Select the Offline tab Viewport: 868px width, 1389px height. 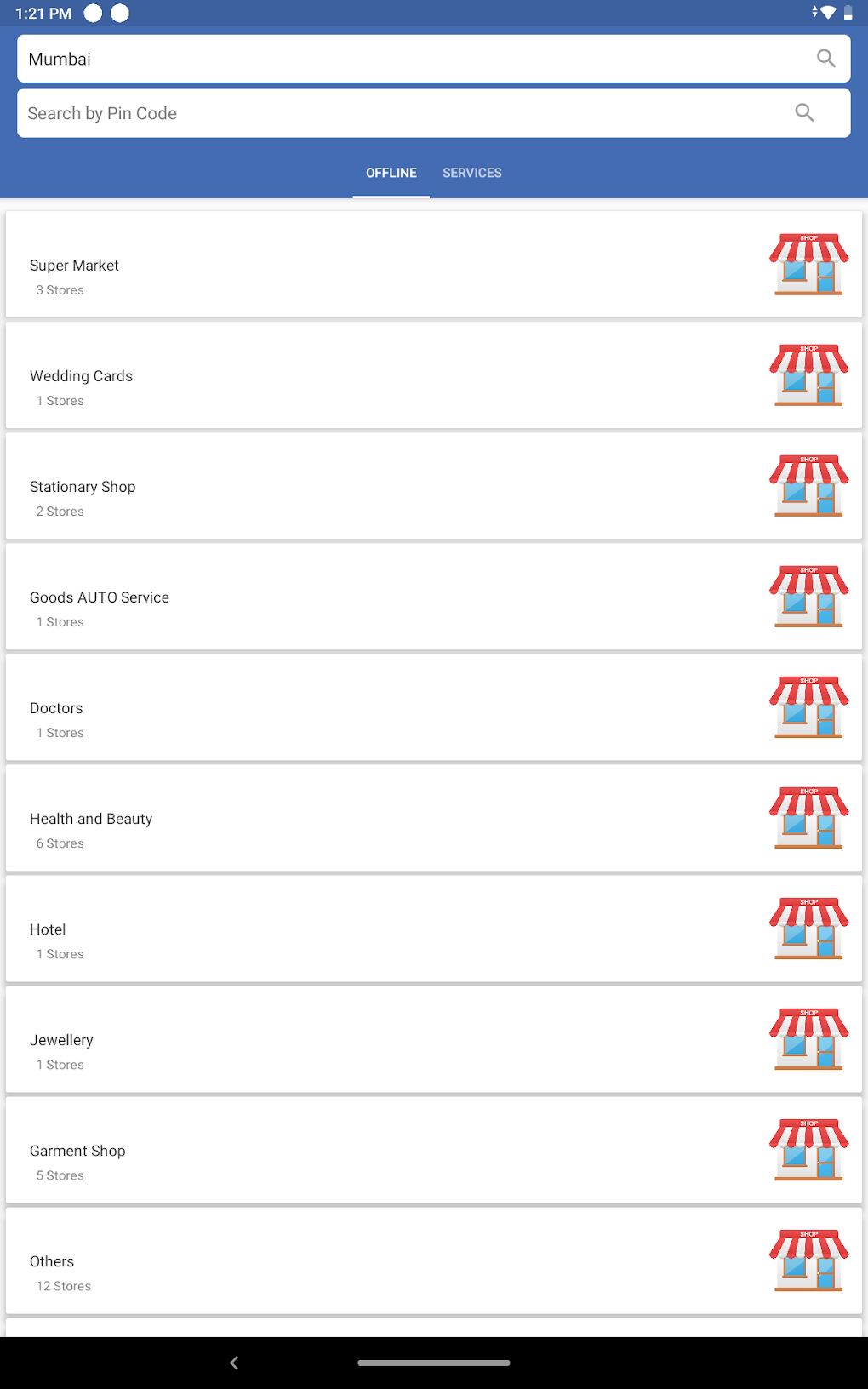point(391,173)
